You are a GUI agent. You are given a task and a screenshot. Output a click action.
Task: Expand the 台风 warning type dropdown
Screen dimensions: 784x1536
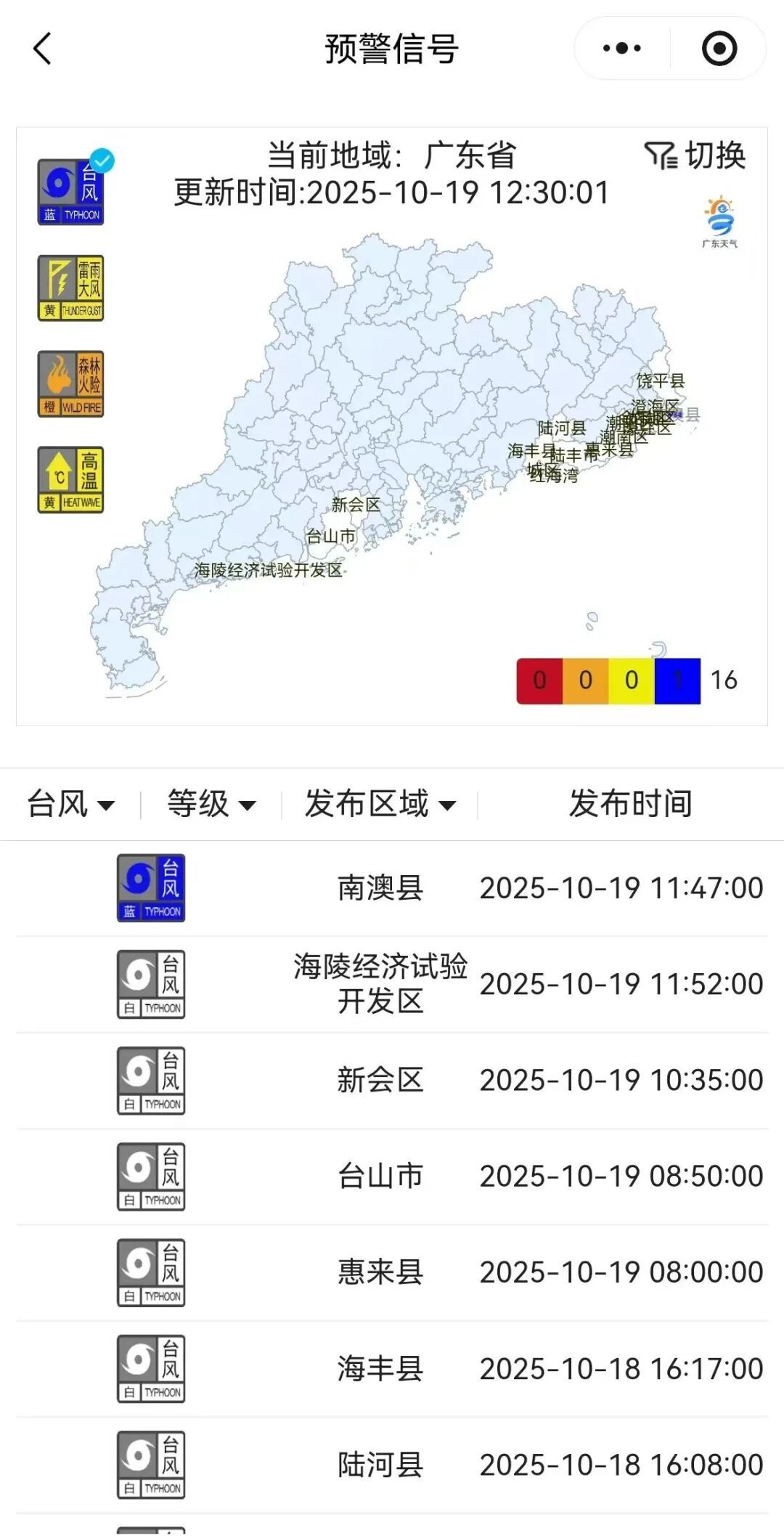[70, 804]
